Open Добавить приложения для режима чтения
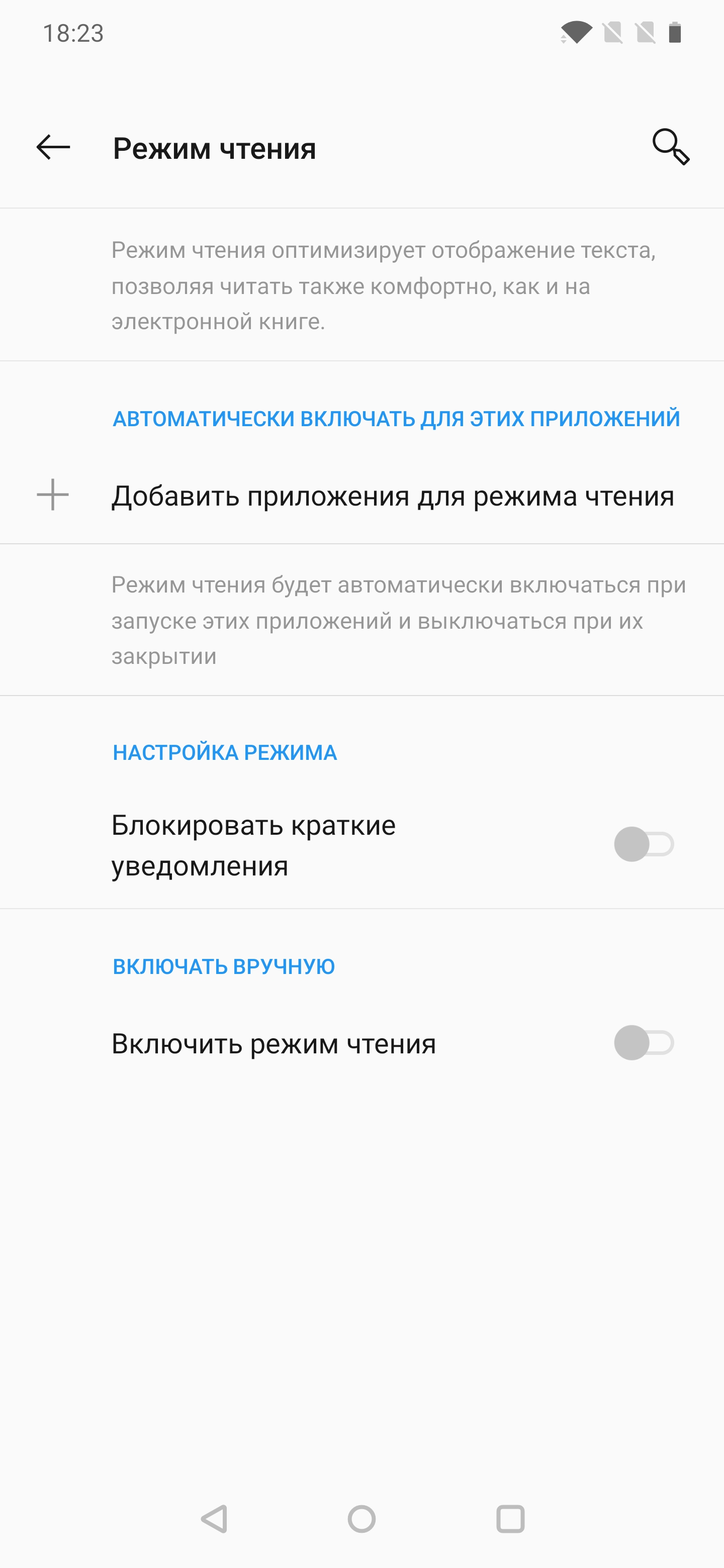724x1568 pixels. [392, 496]
